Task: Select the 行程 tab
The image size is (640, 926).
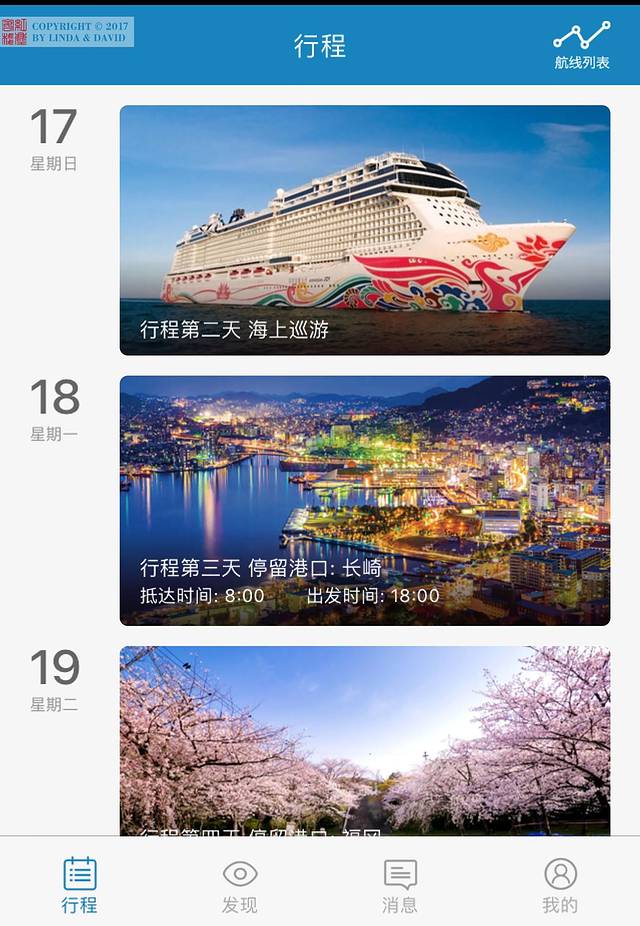Action: pos(80,884)
